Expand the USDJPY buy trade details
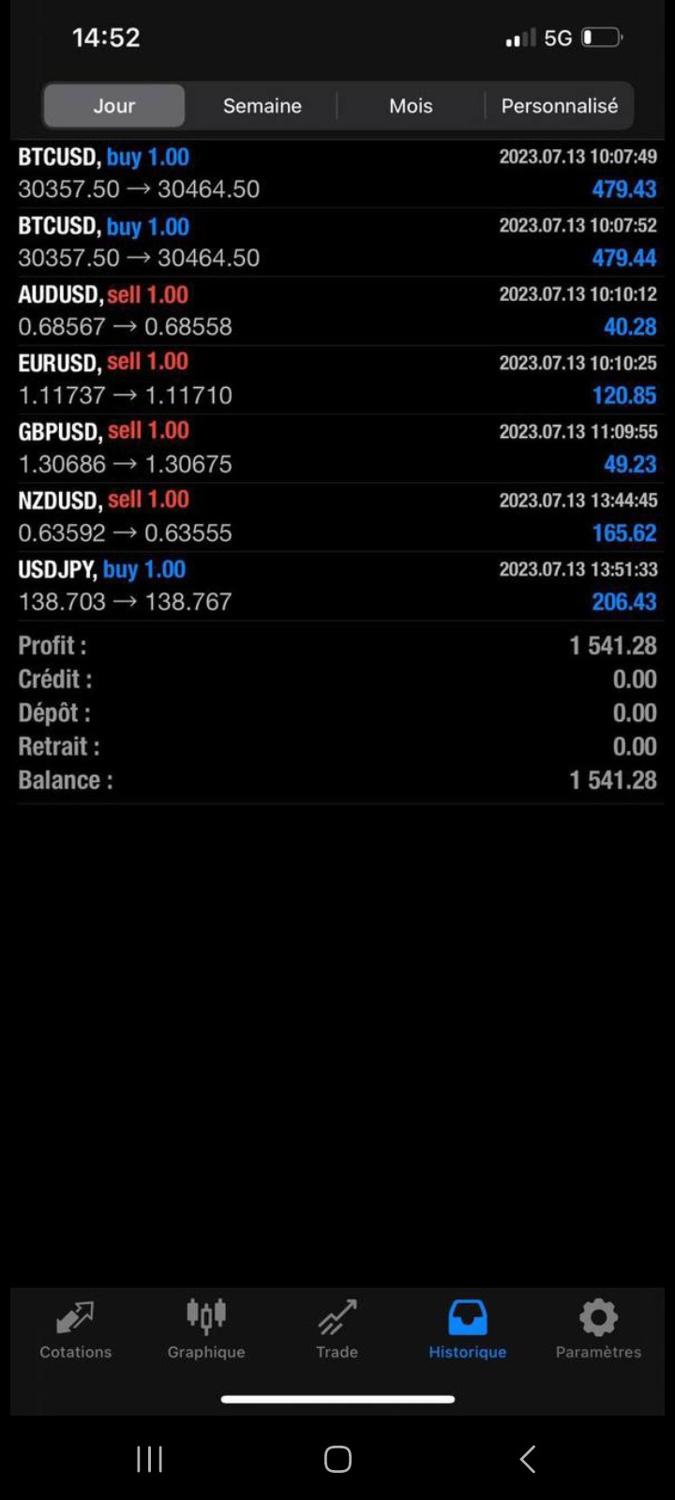 337,586
